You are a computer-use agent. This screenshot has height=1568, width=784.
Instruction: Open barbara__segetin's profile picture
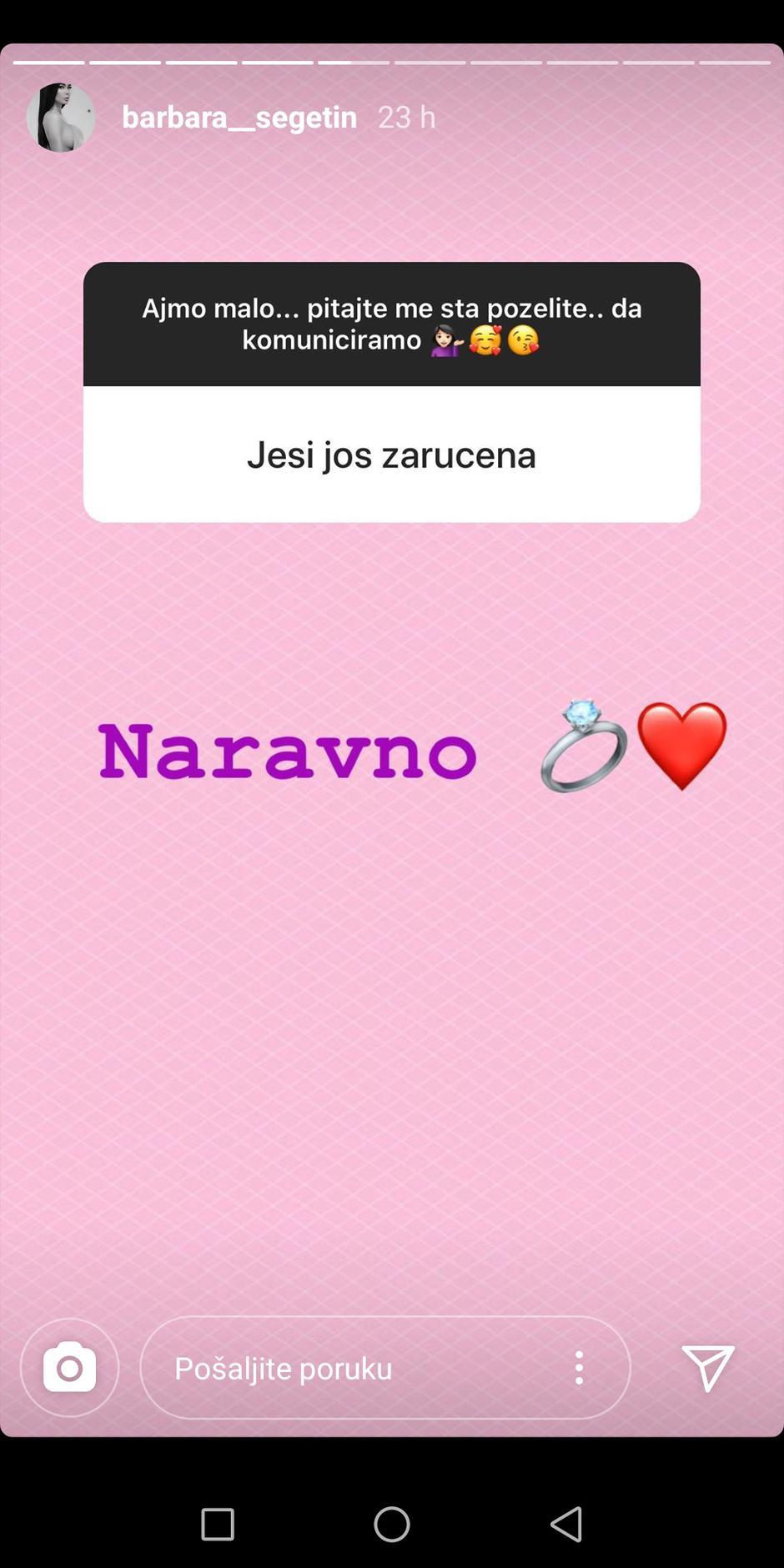tap(59, 117)
